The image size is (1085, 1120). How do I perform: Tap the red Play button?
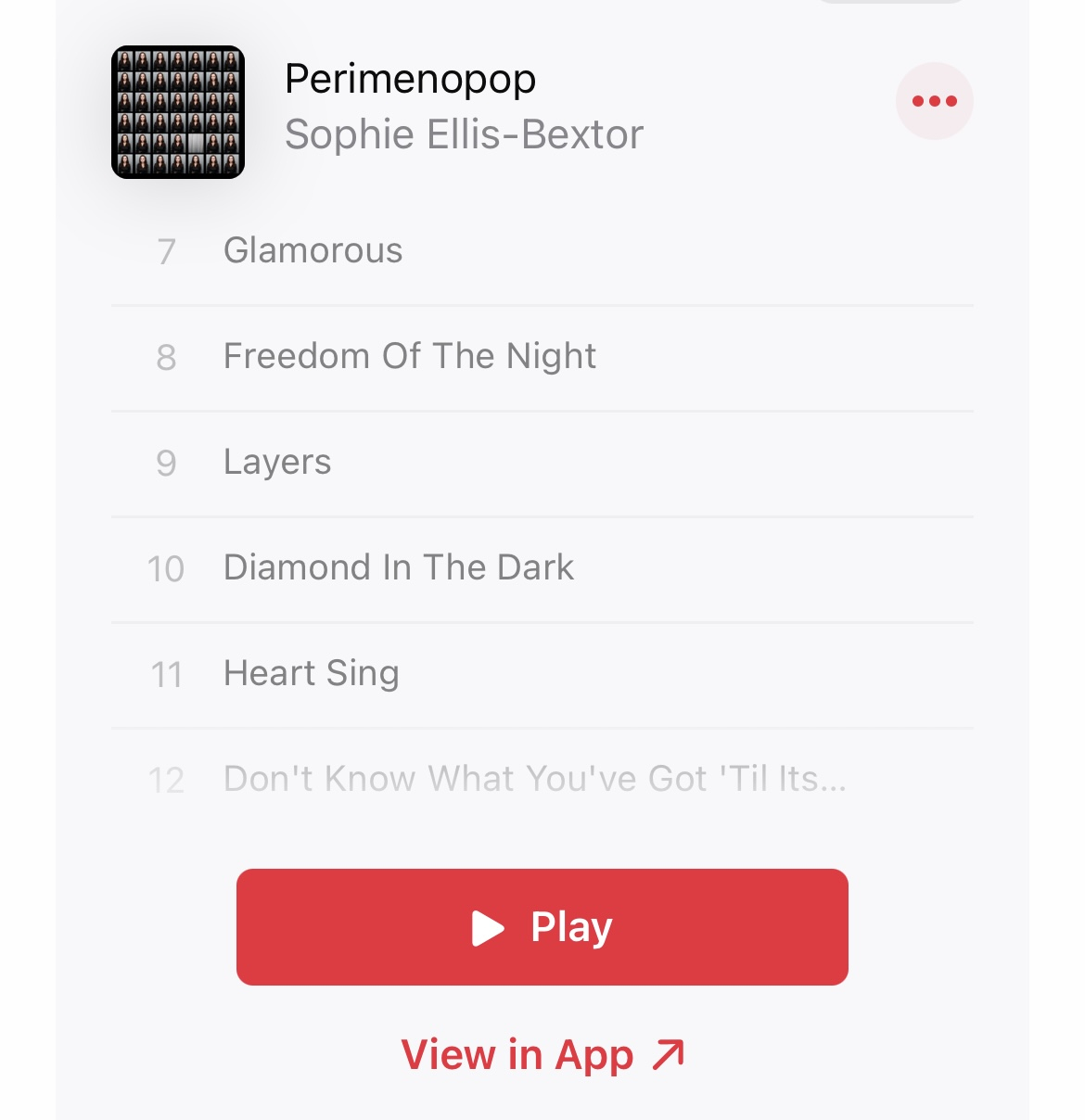point(542,927)
